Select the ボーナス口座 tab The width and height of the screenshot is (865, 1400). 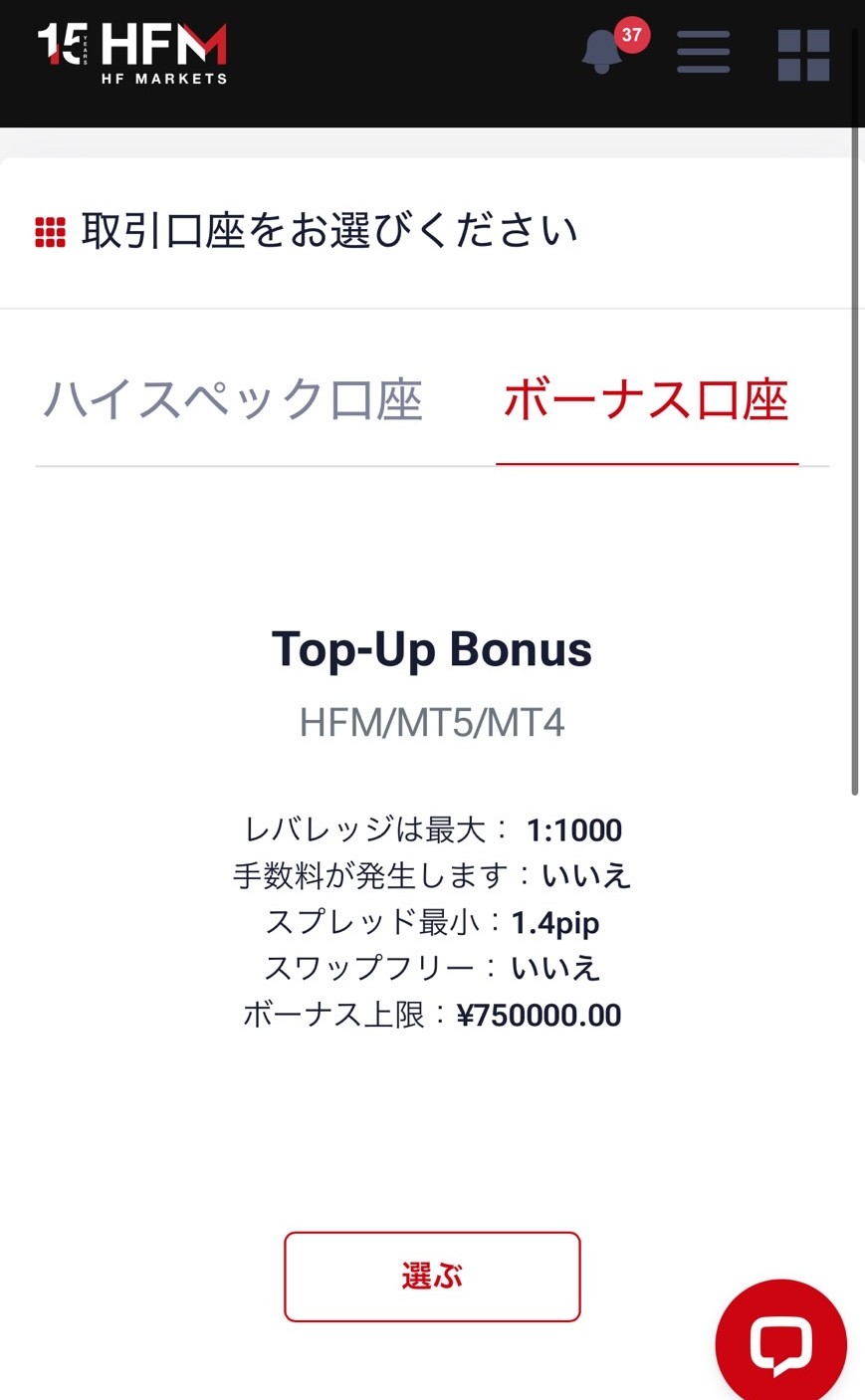646,400
